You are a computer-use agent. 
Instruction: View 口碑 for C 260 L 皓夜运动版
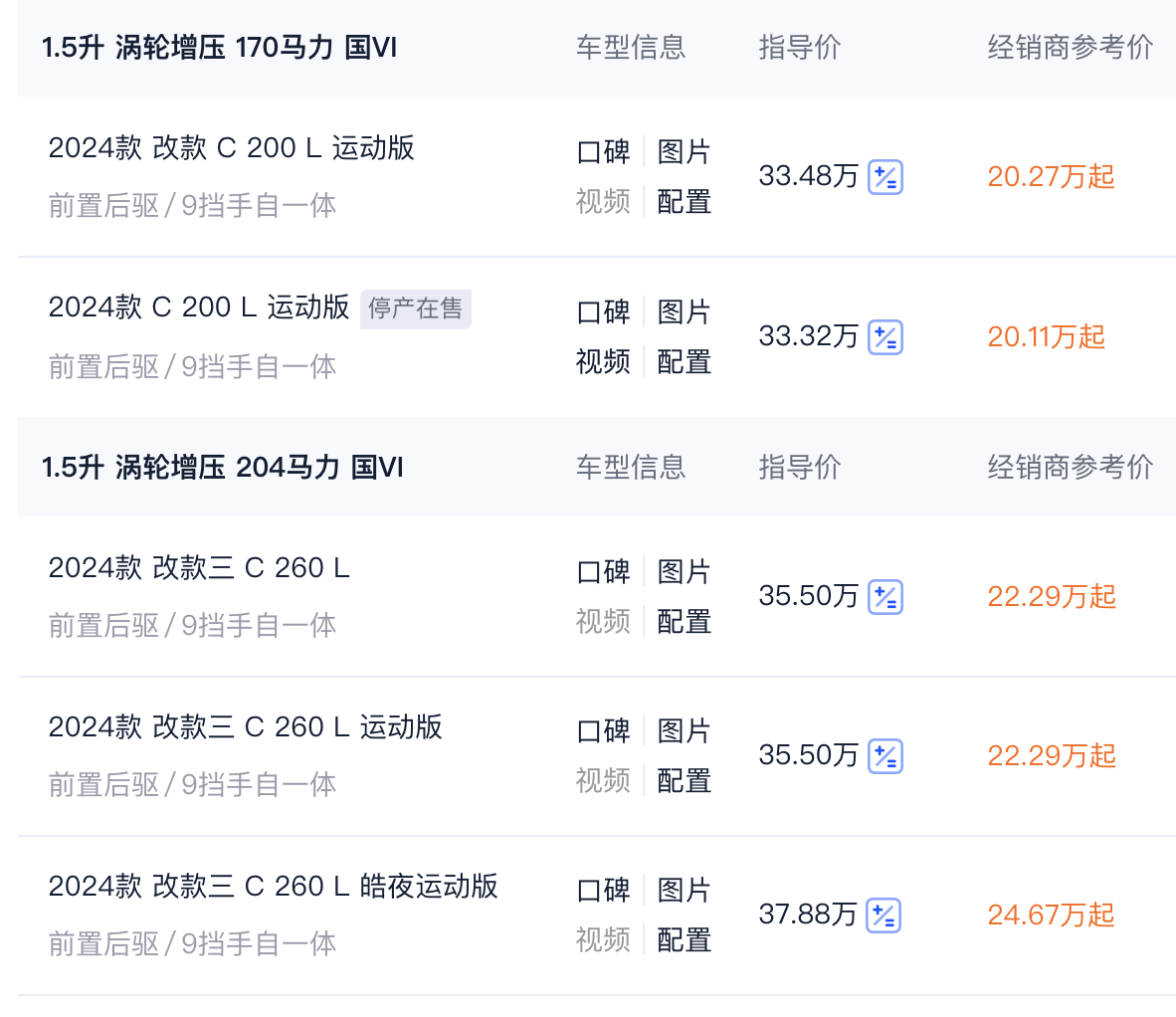603,891
